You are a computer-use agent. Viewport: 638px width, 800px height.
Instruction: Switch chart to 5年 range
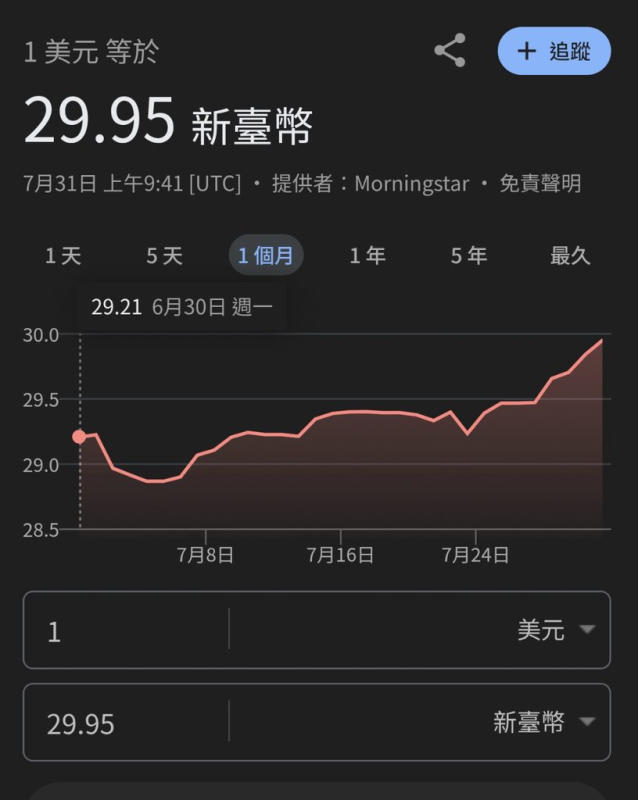468,256
